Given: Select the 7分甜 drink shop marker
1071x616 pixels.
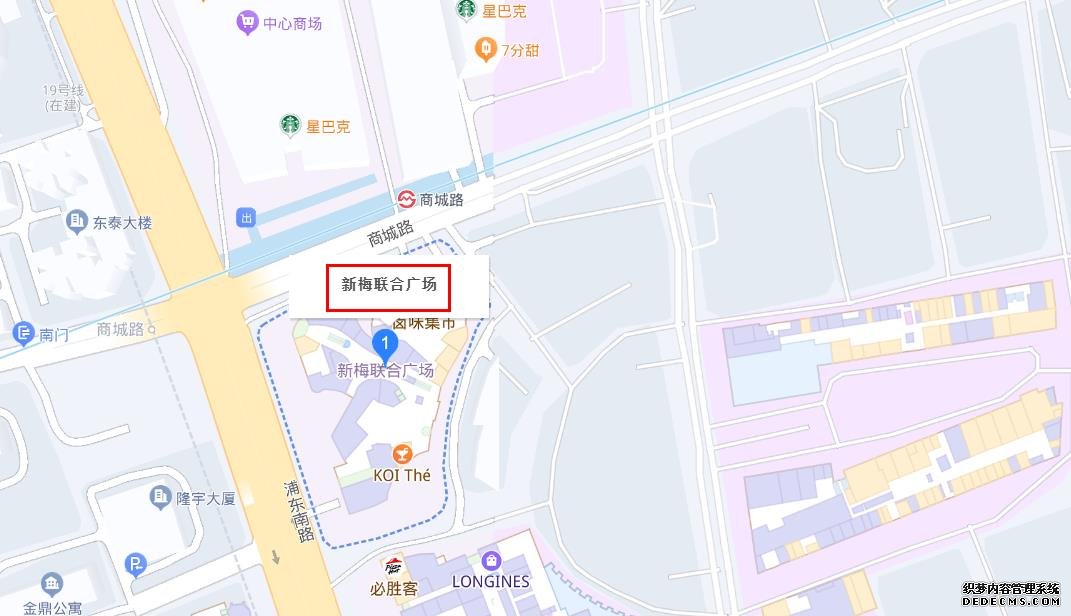Looking at the screenshot, I should [x=486, y=48].
